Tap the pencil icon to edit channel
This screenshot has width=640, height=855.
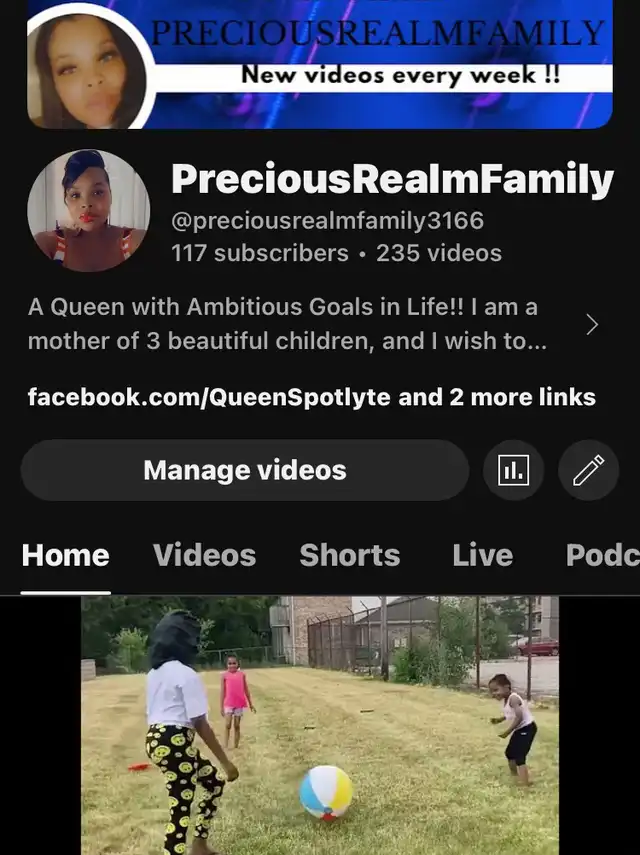[588, 470]
